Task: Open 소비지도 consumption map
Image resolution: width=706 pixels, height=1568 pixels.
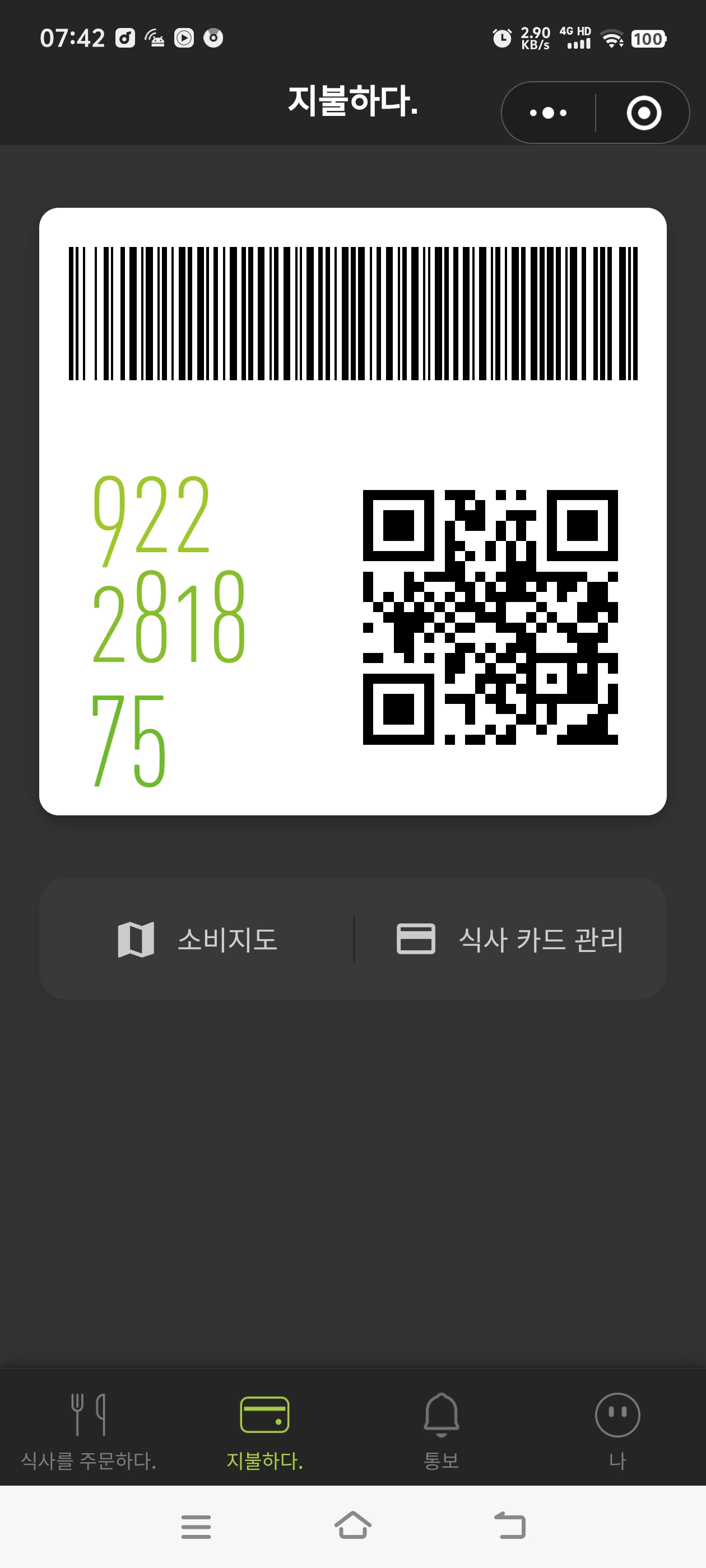Action: pos(197,939)
